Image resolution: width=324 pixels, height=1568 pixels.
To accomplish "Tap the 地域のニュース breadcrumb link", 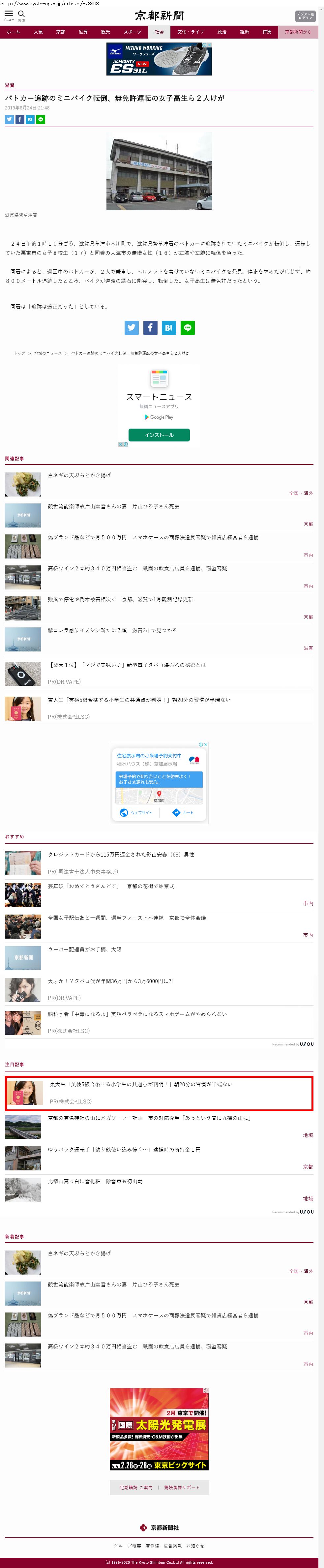I will [x=48, y=353].
